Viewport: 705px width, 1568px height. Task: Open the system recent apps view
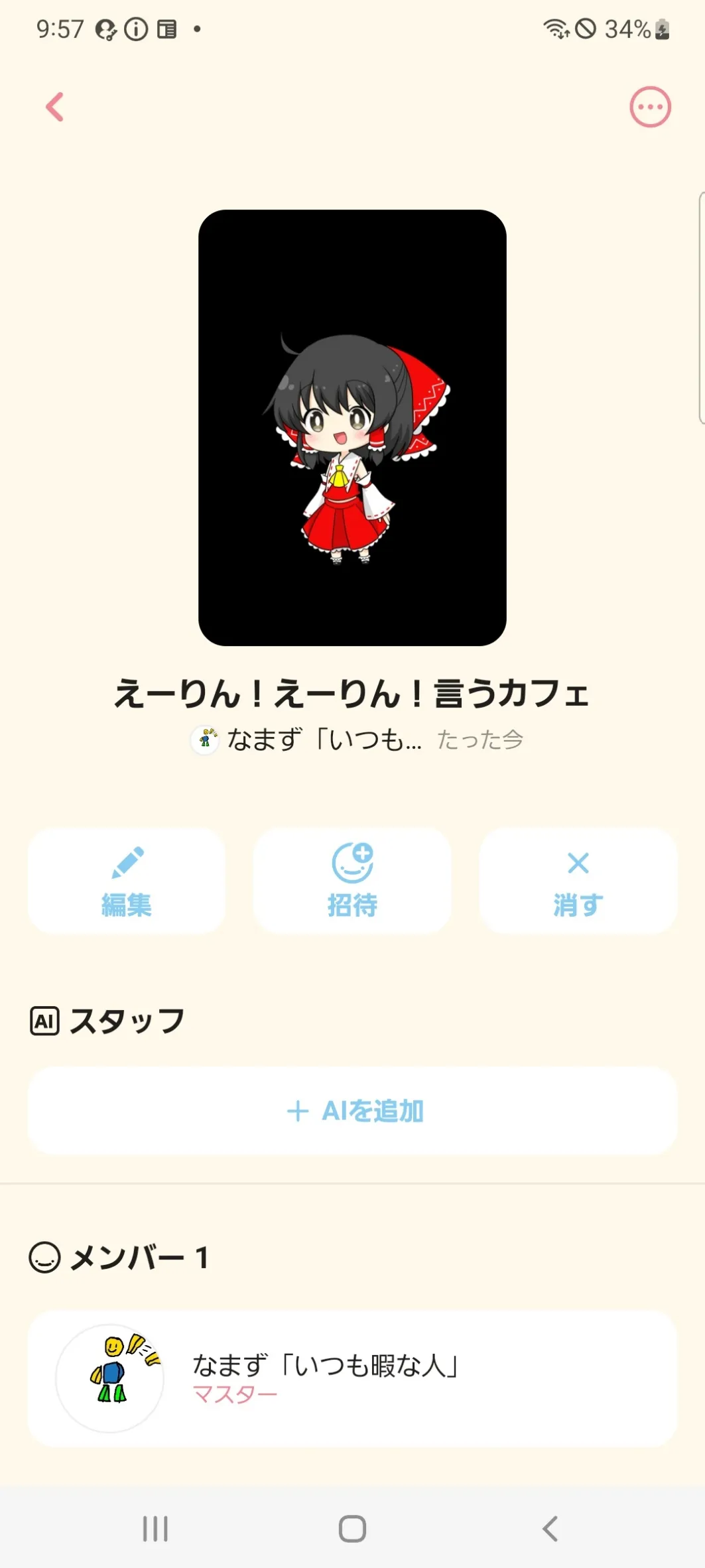coord(155,1529)
